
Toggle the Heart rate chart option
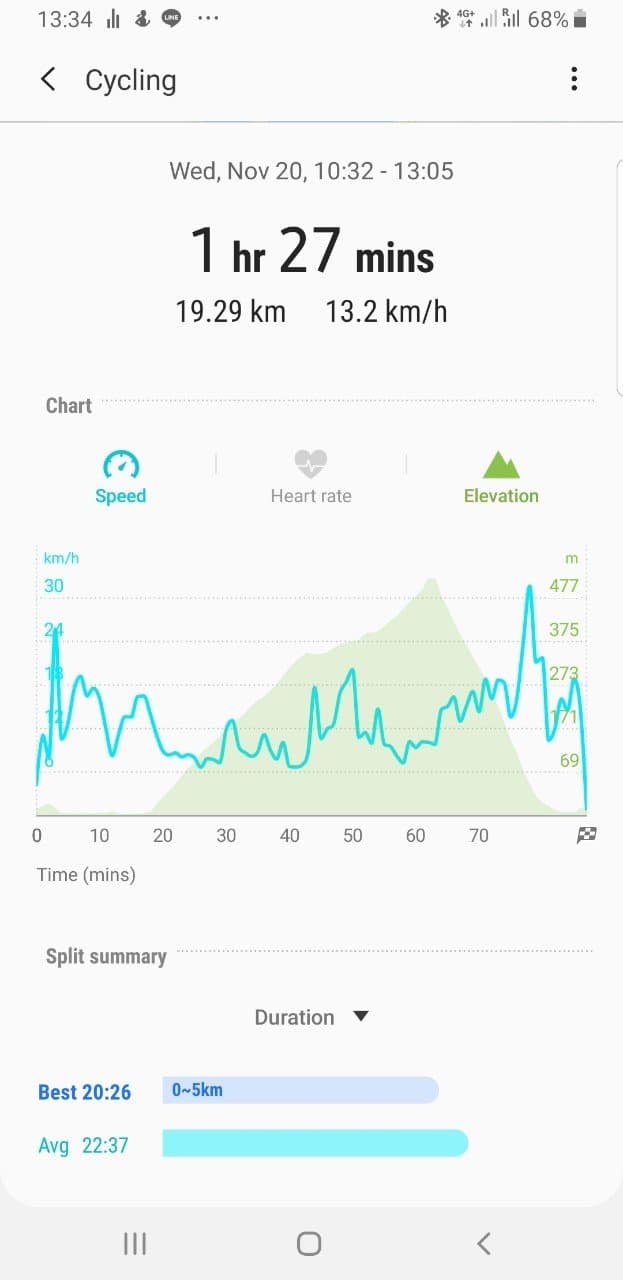coord(311,477)
